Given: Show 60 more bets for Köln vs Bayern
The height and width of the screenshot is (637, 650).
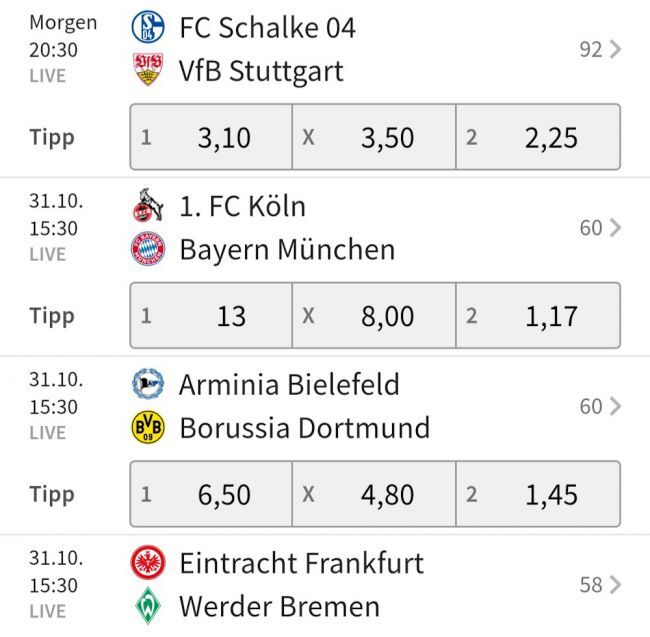Looking at the screenshot, I should tap(600, 228).
